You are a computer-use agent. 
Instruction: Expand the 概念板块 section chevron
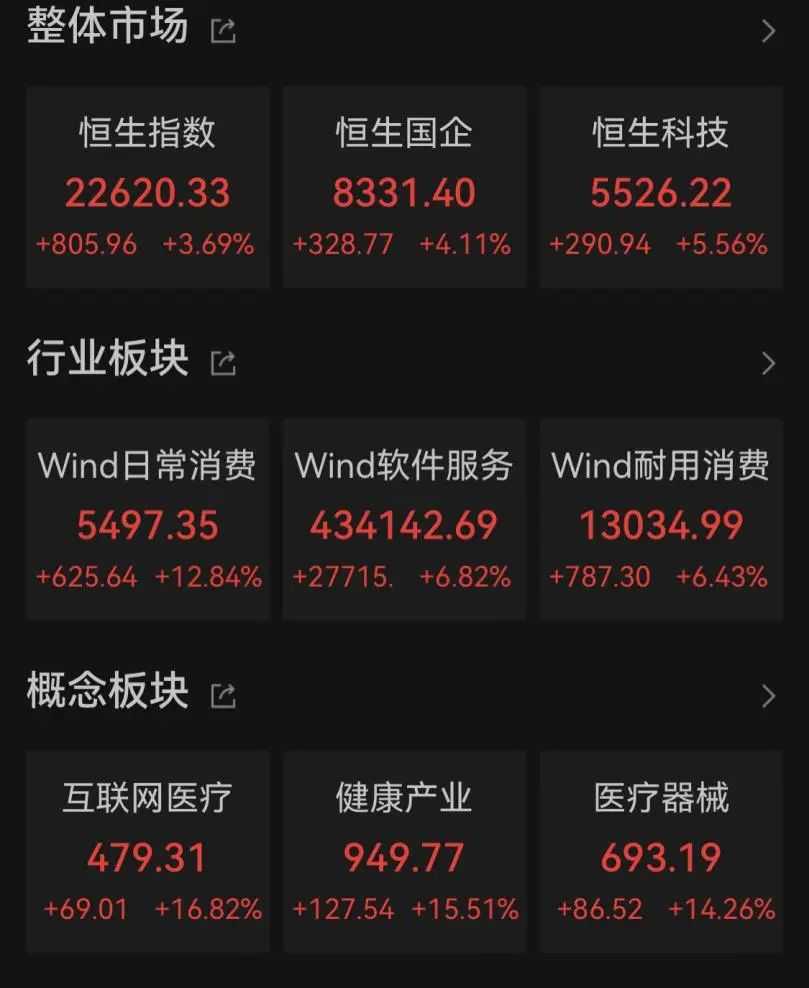768,695
